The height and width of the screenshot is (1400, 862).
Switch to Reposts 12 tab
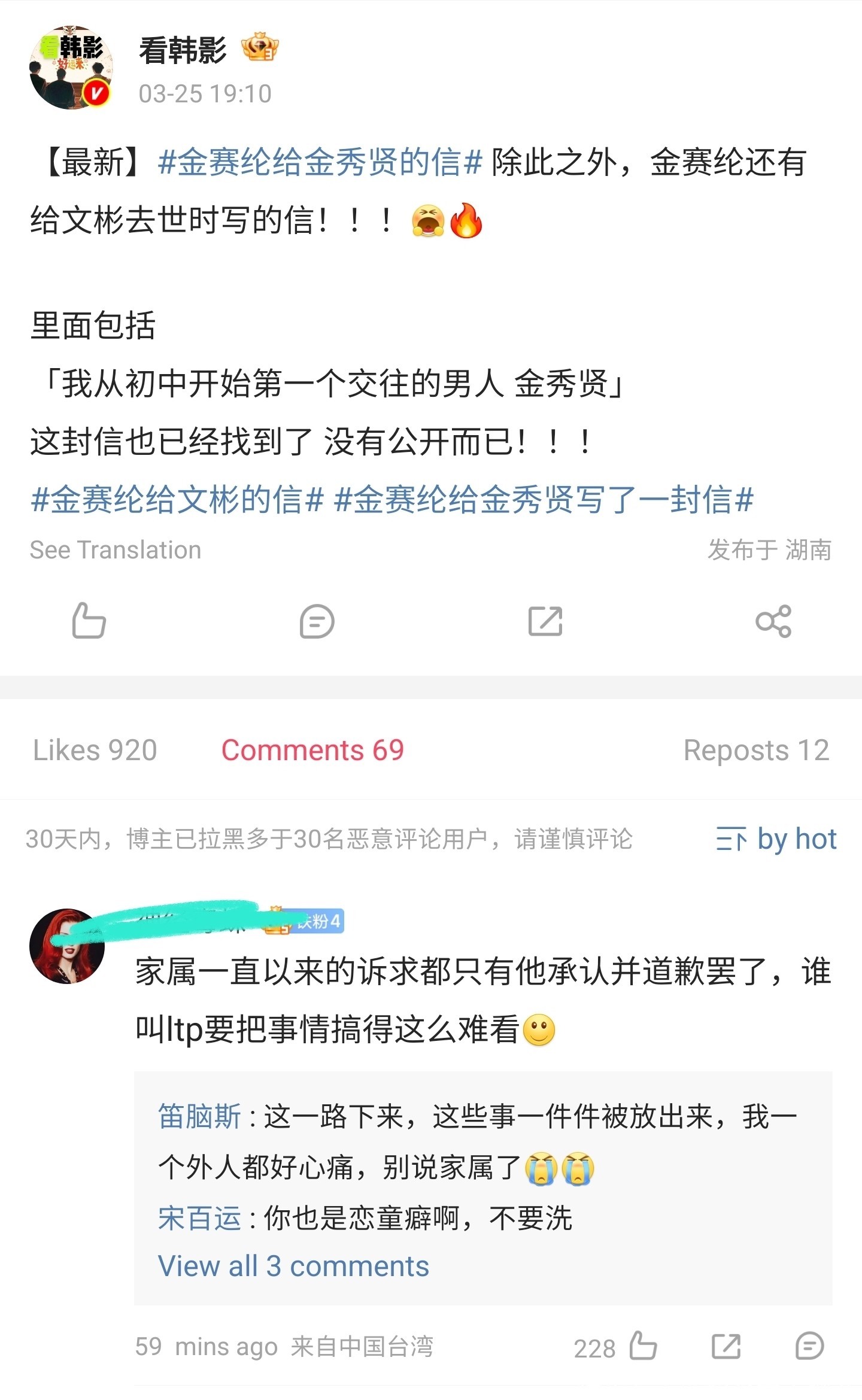click(x=756, y=750)
